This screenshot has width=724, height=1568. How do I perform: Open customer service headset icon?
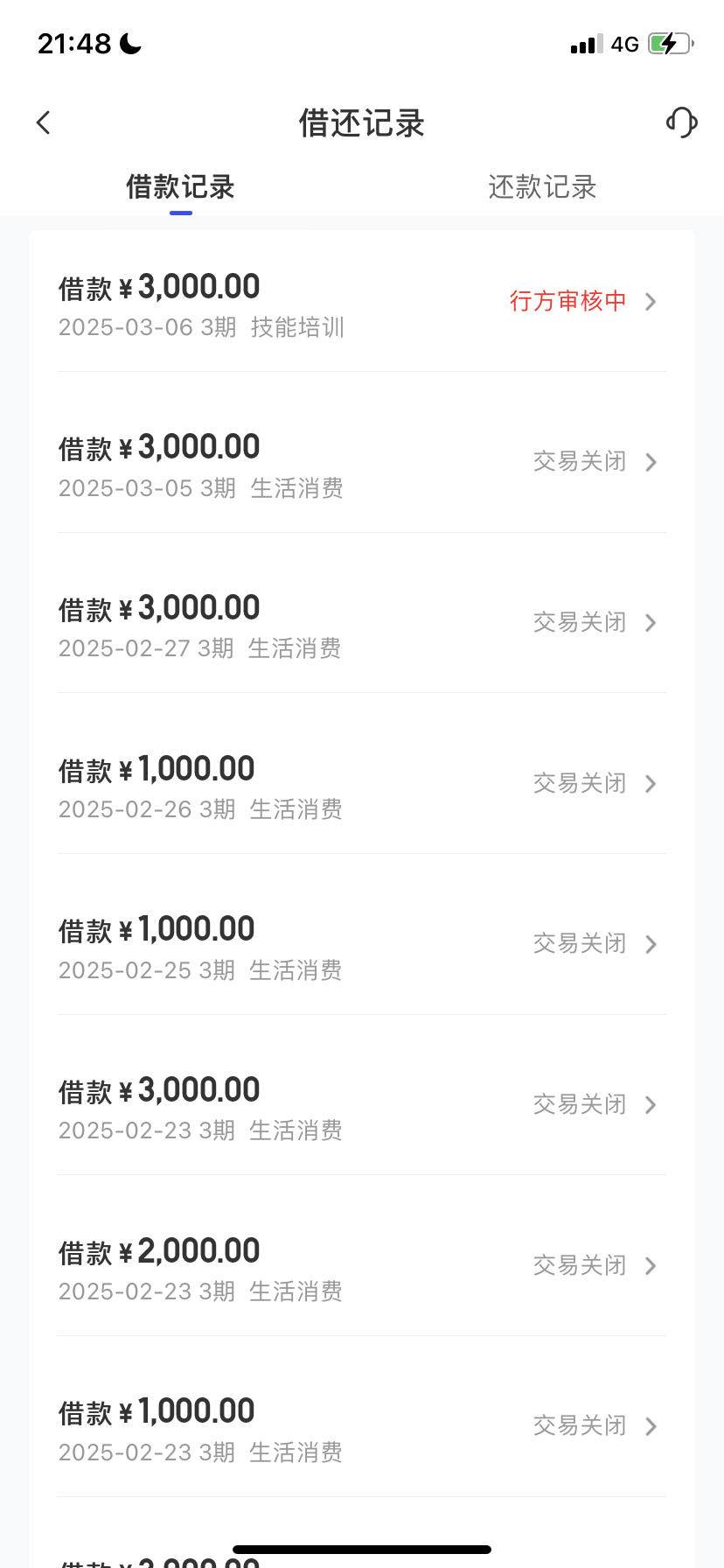point(681,122)
